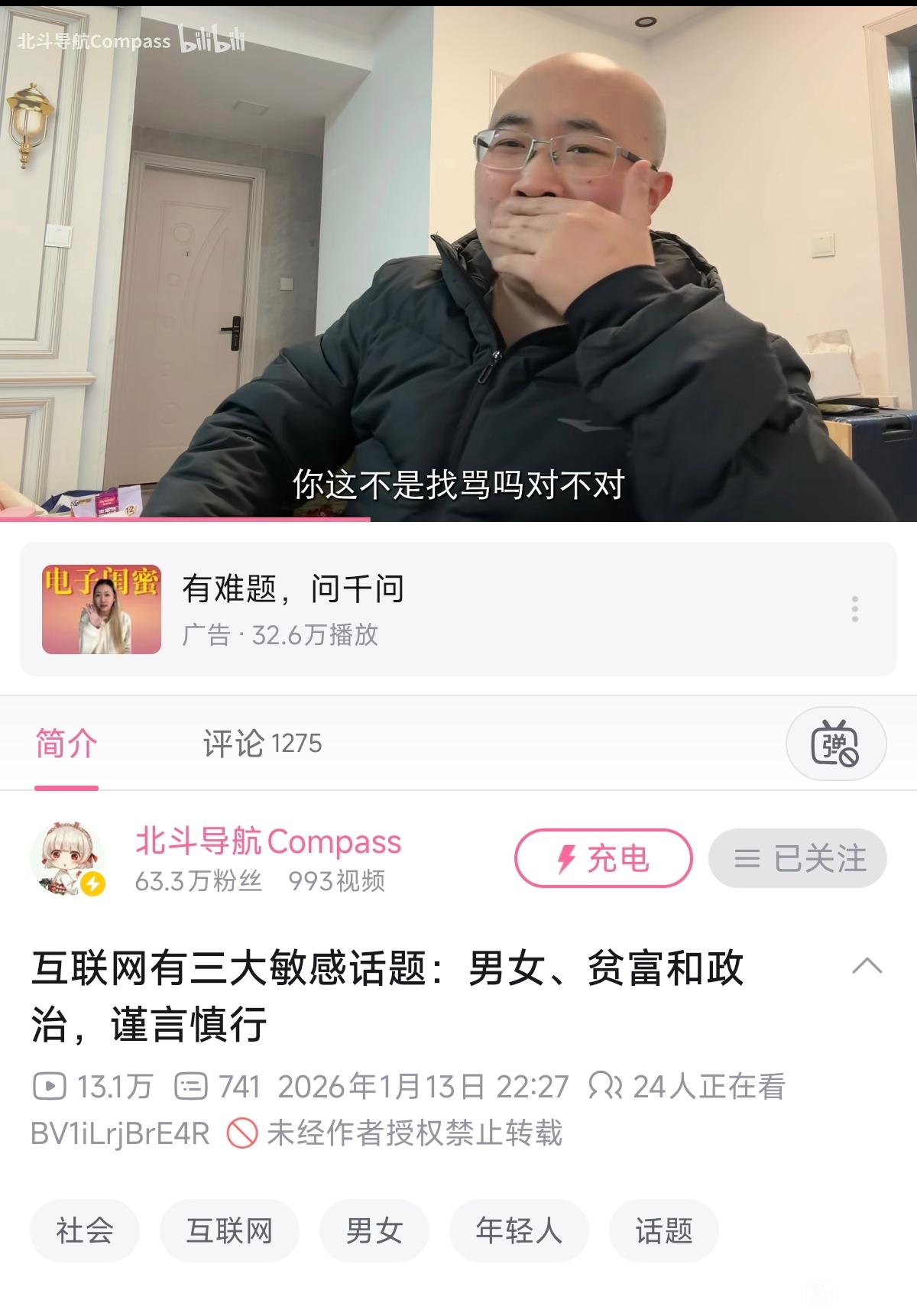Open 北斗导航Compass uploader profile

pos(267,842)
